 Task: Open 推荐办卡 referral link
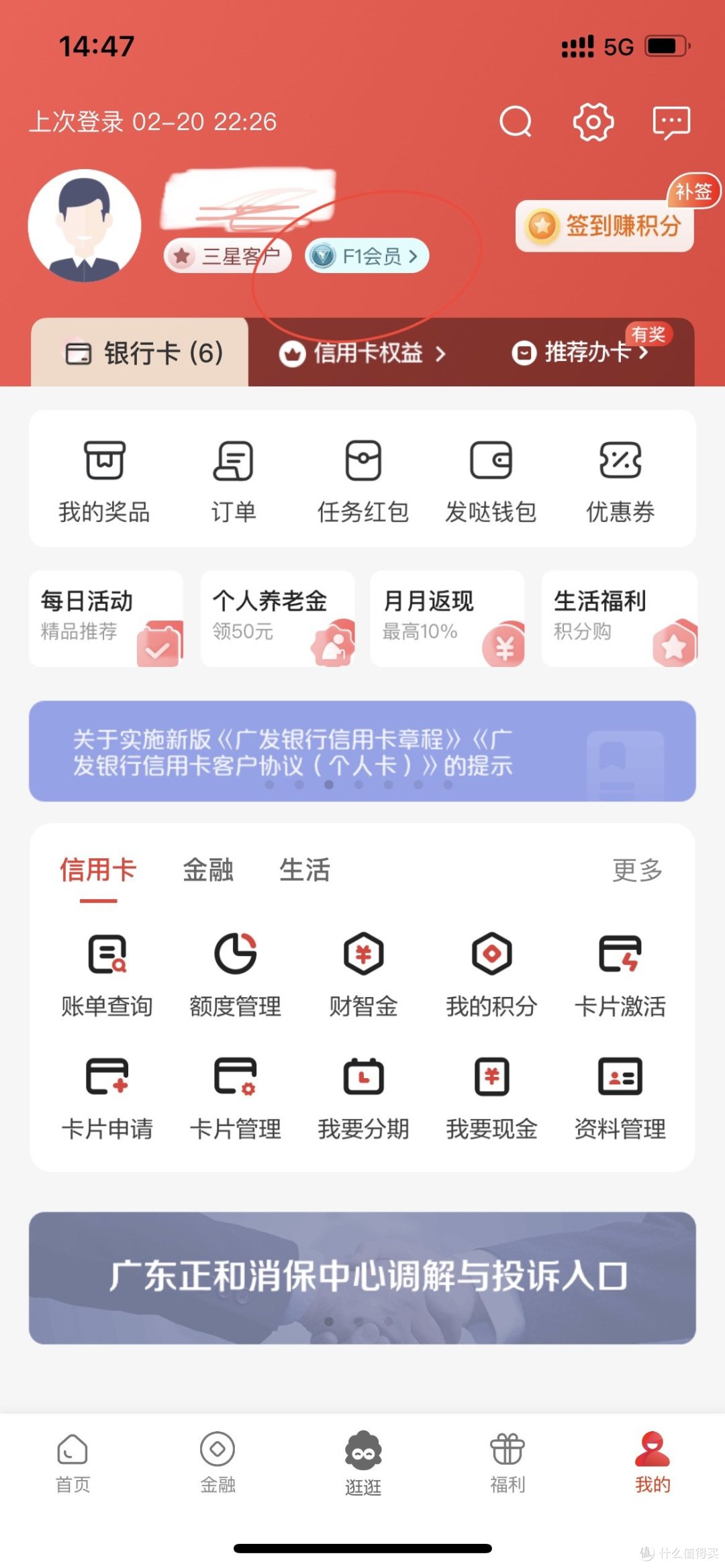(581, 353)
